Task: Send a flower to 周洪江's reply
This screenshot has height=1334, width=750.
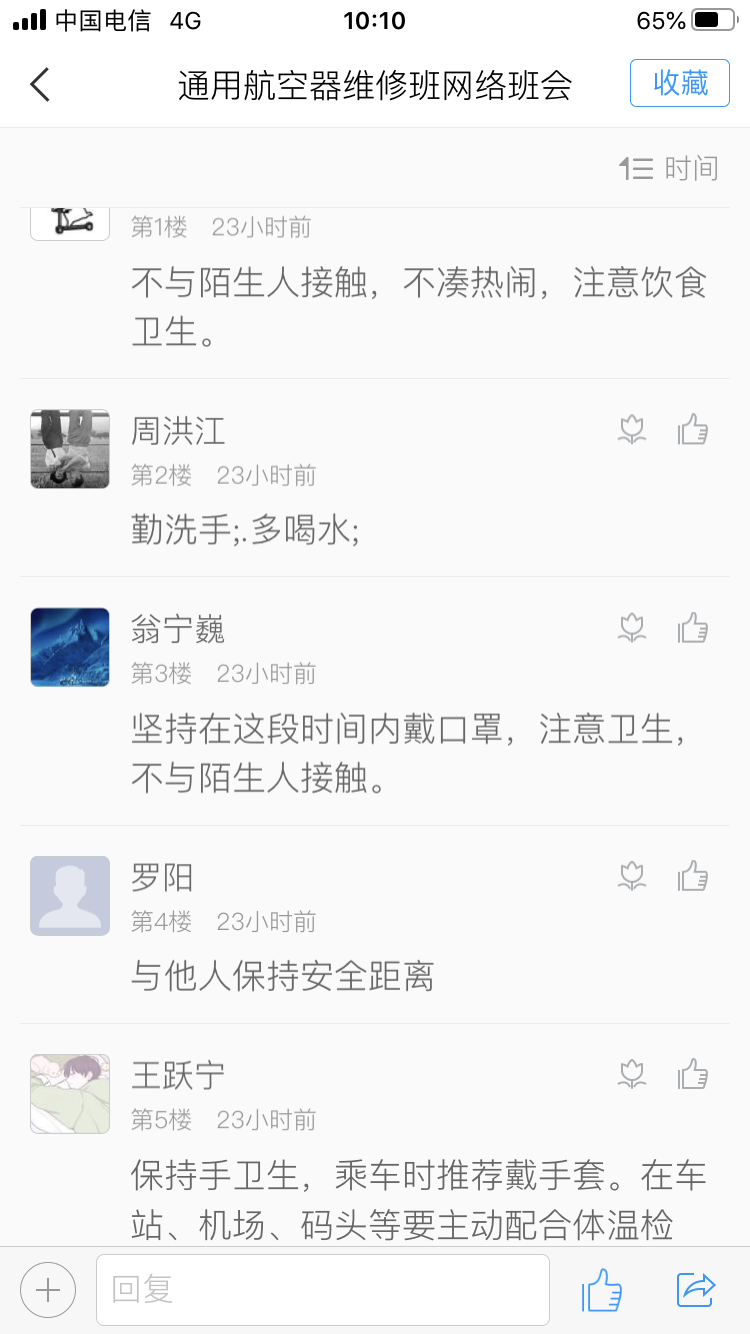Action: pos(631,430)
